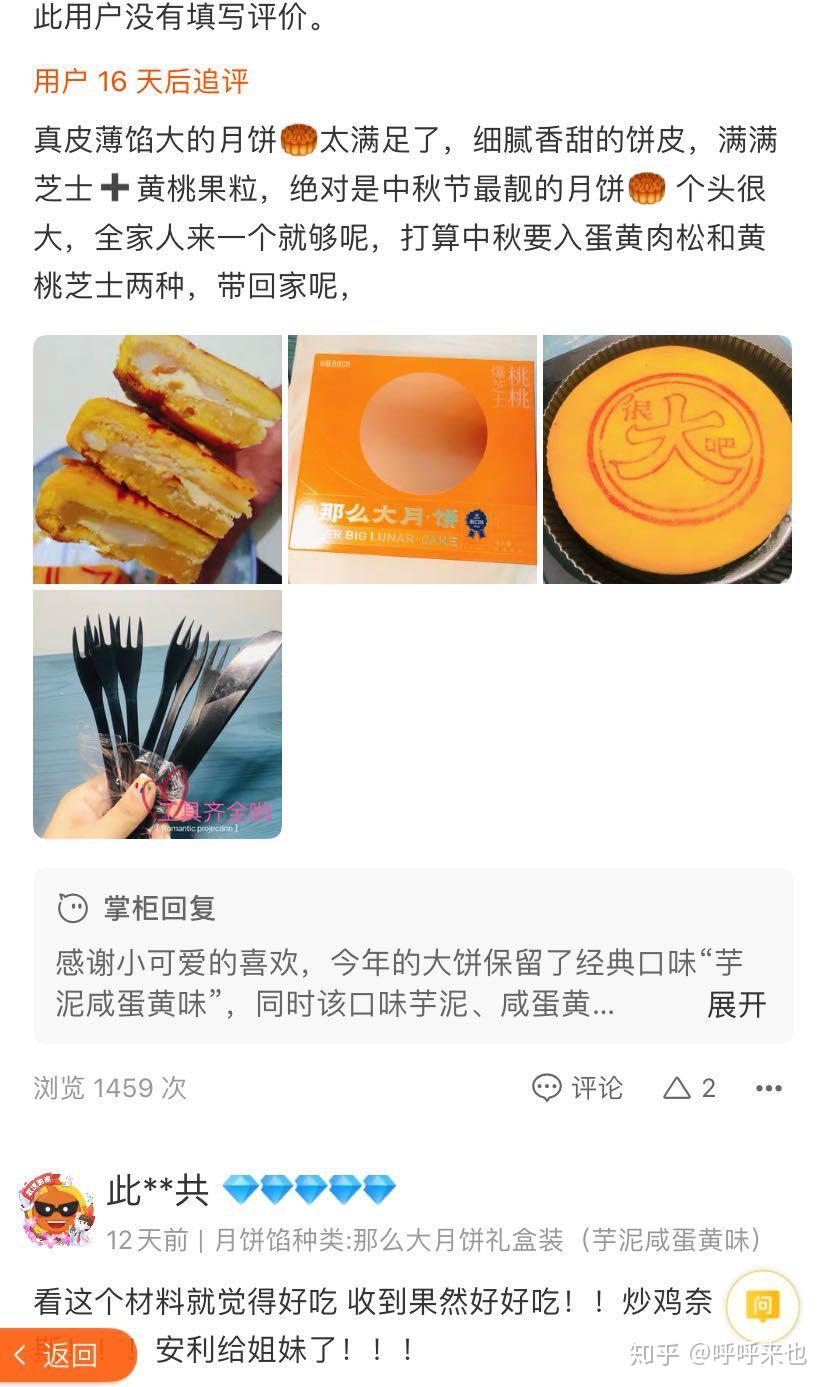Open the three-dot more options menu

tap(768, 1088)
